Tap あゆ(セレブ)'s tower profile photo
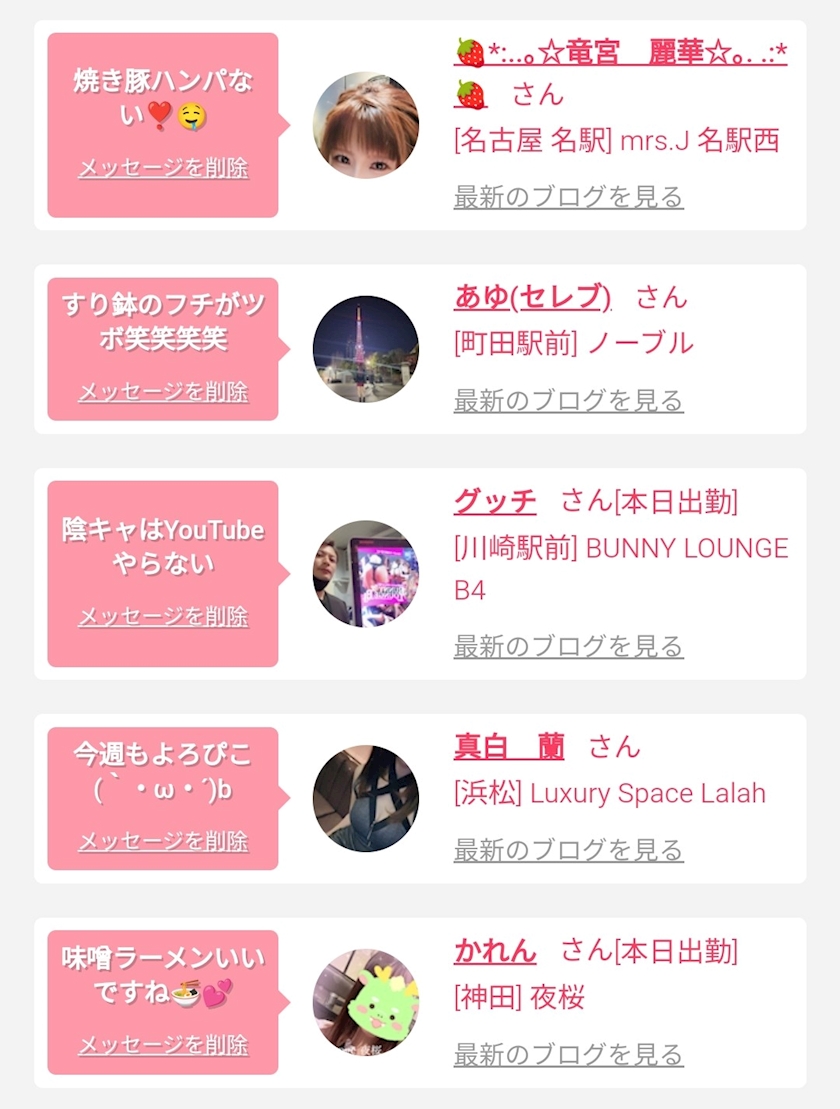Screen dimensions: 840x1109 (366, 349)
